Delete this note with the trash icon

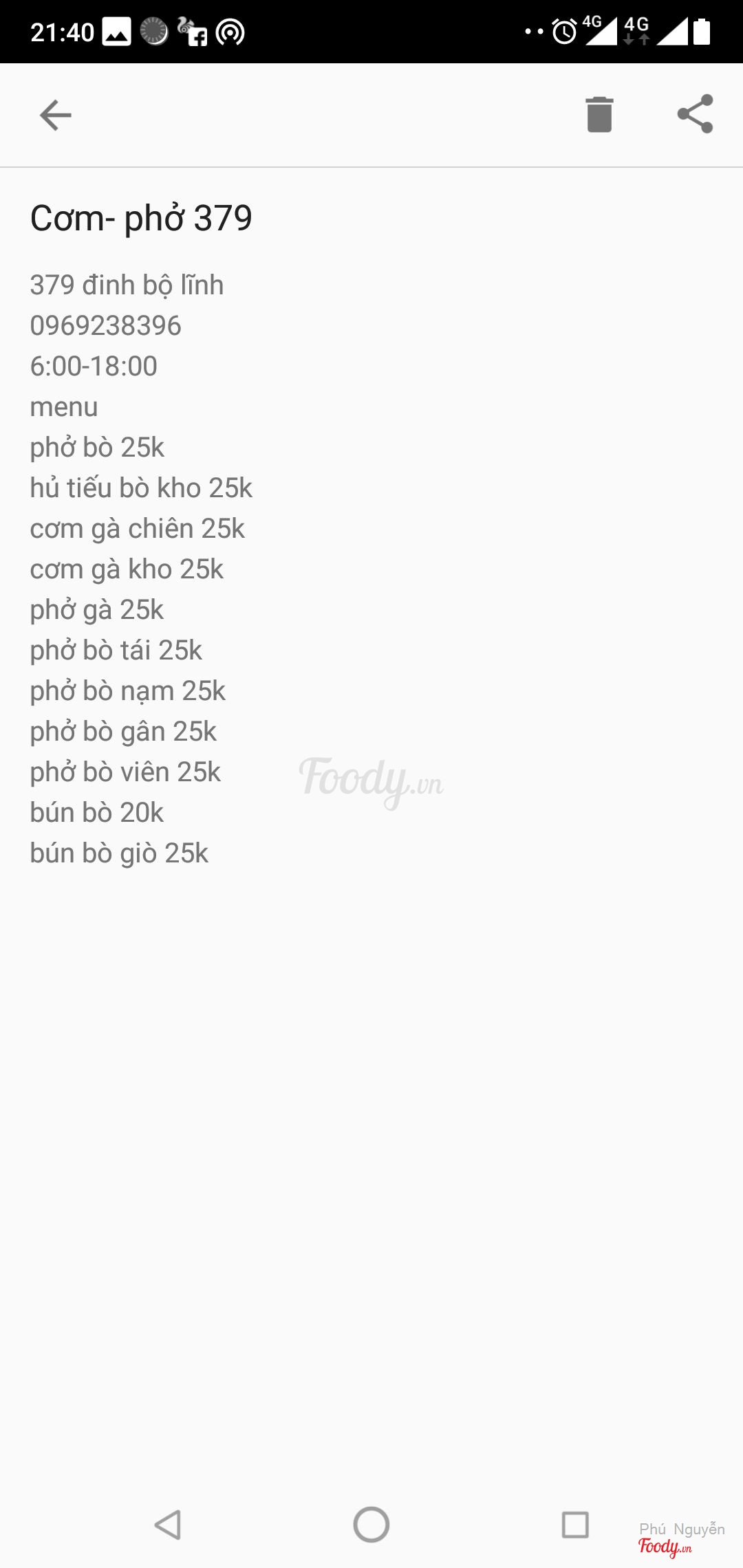click(x=599, y=114)
